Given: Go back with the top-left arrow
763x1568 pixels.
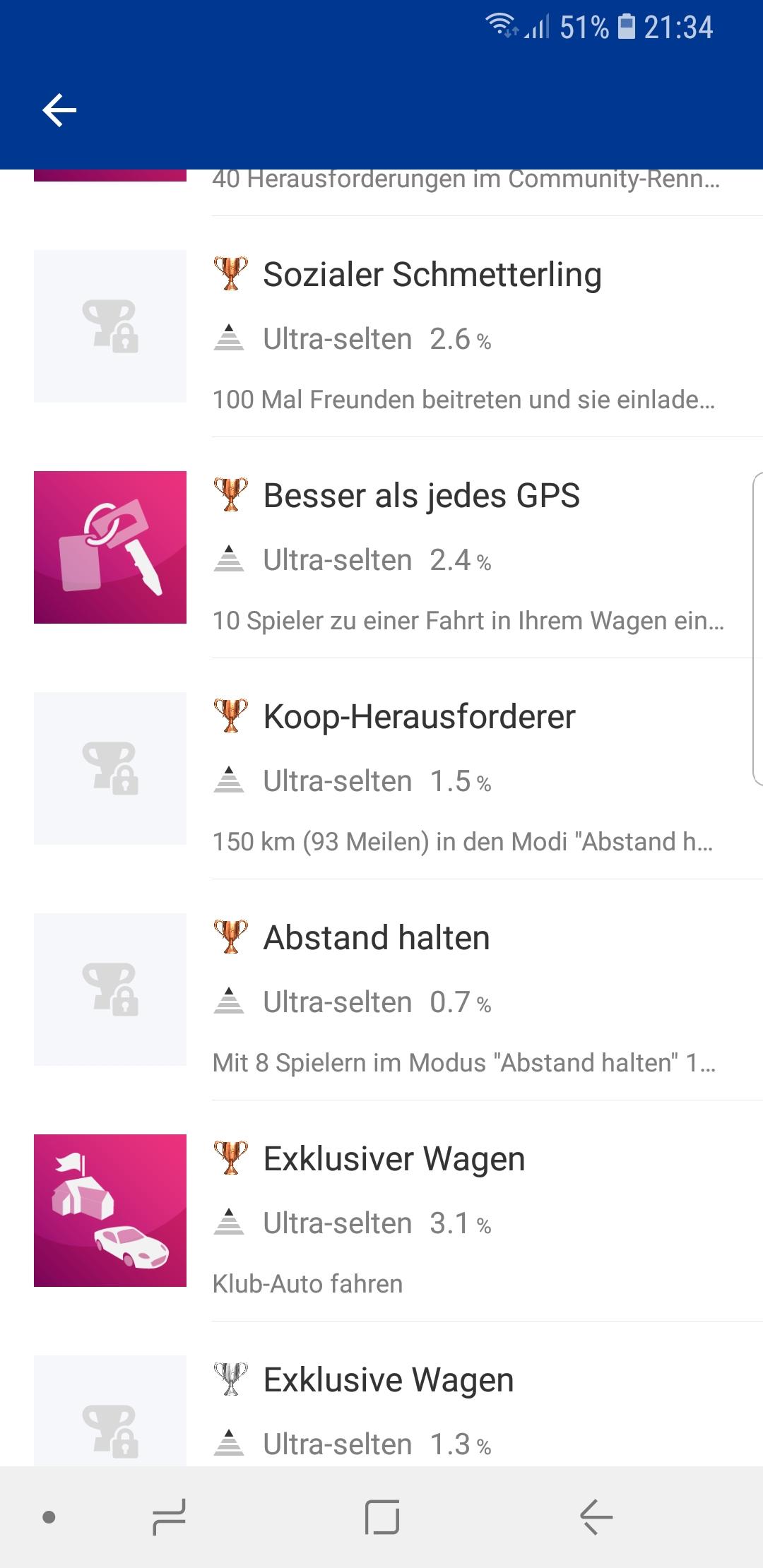Looking at the screenshot, I should pyautogui.click(x=59, y=110).
